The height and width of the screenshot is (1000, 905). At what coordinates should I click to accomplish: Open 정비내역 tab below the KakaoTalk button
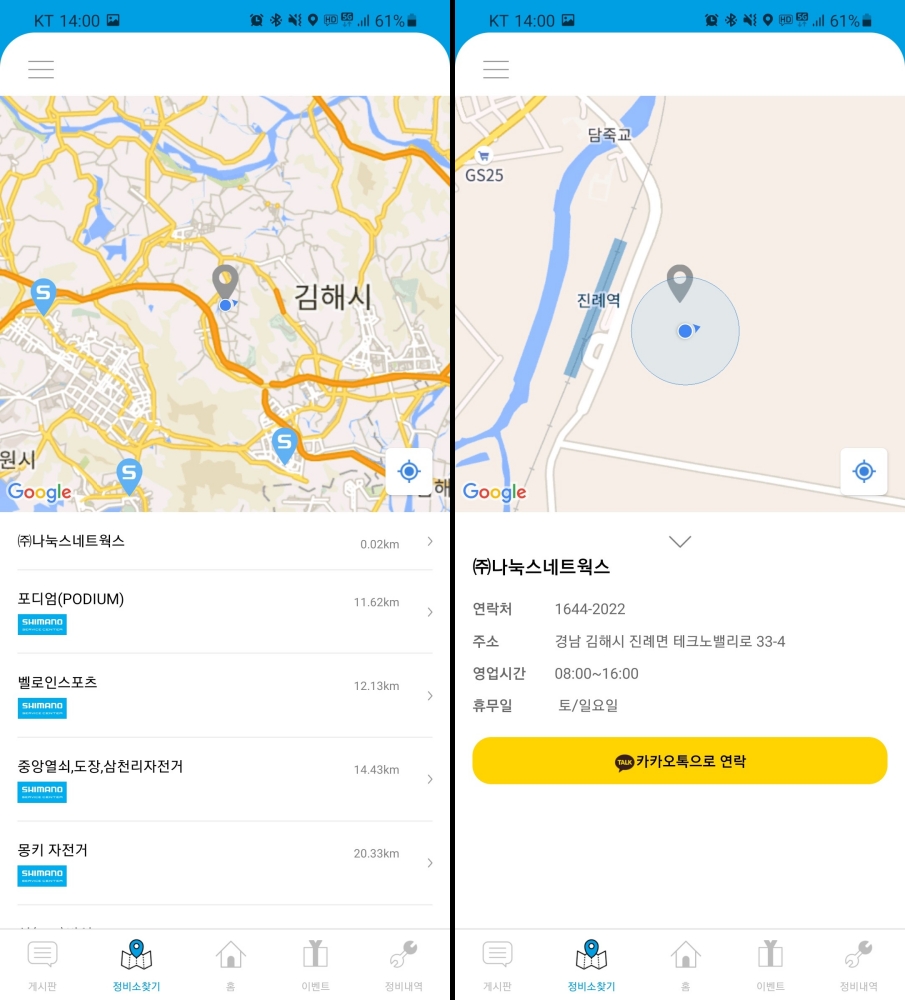pyautogui.click(x=858, y=965)
